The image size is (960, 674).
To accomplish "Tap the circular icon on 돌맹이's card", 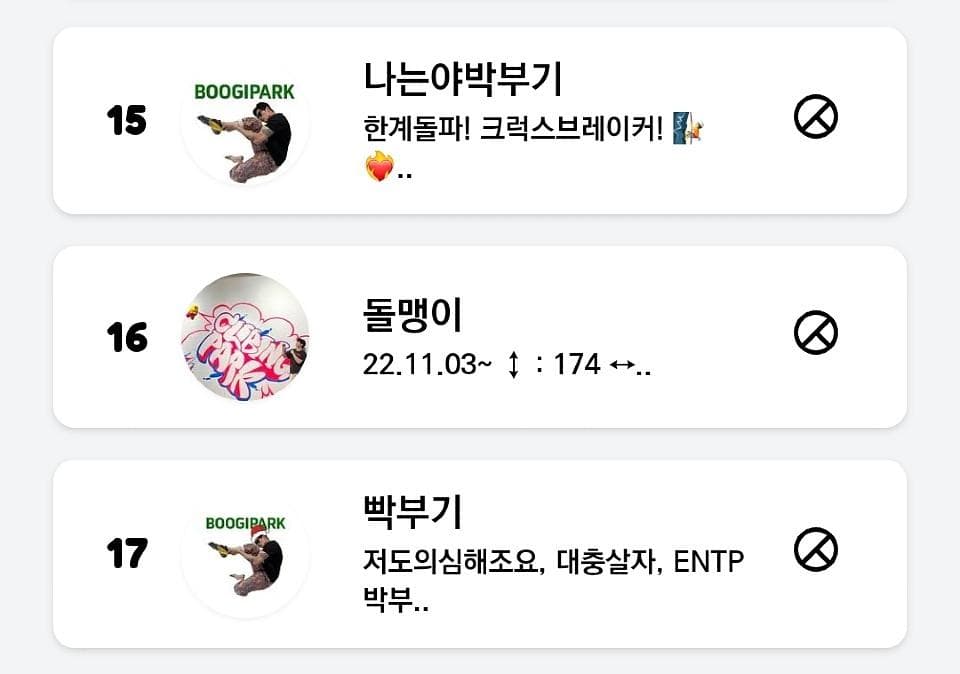I will pos(815,333).
